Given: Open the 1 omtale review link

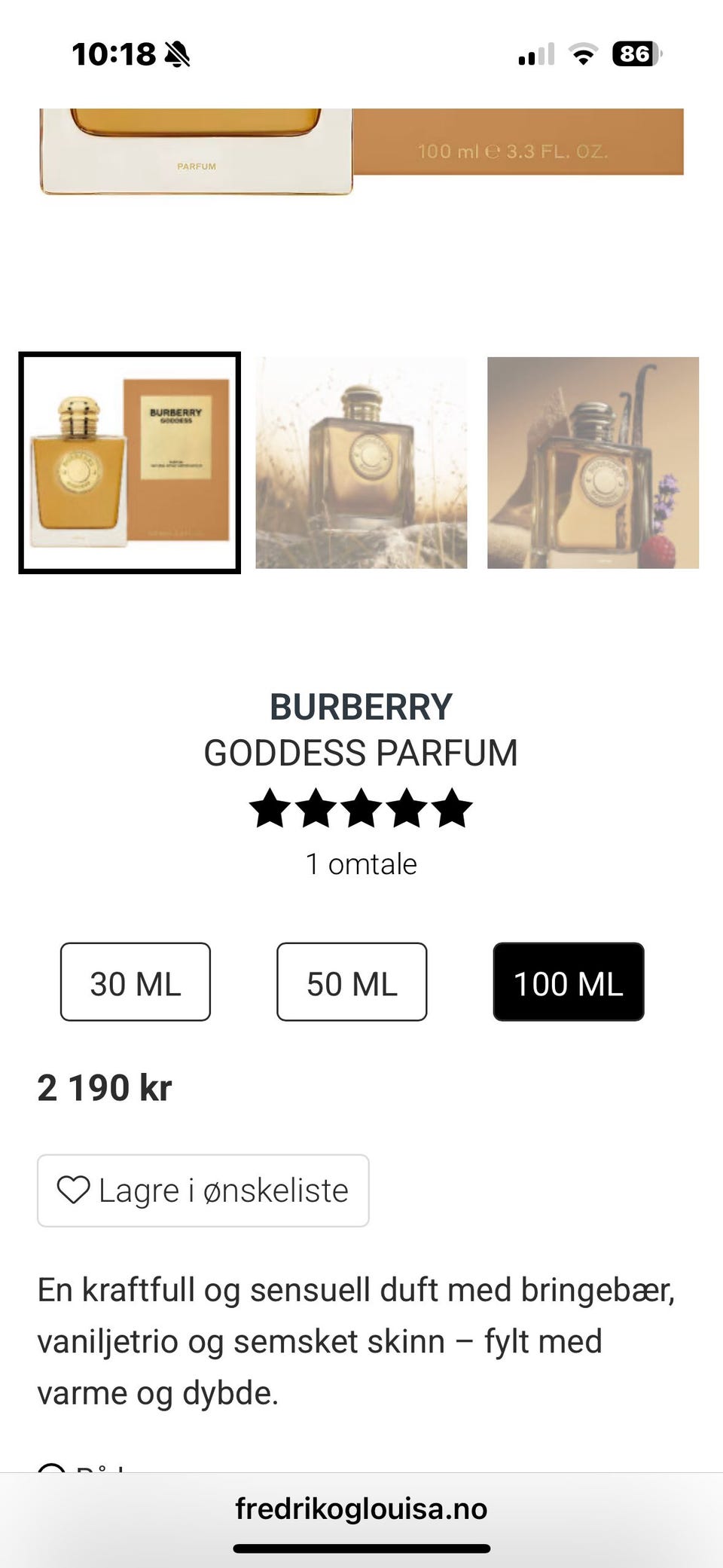Looking at the screenshot, I should (x=361, y=864).
